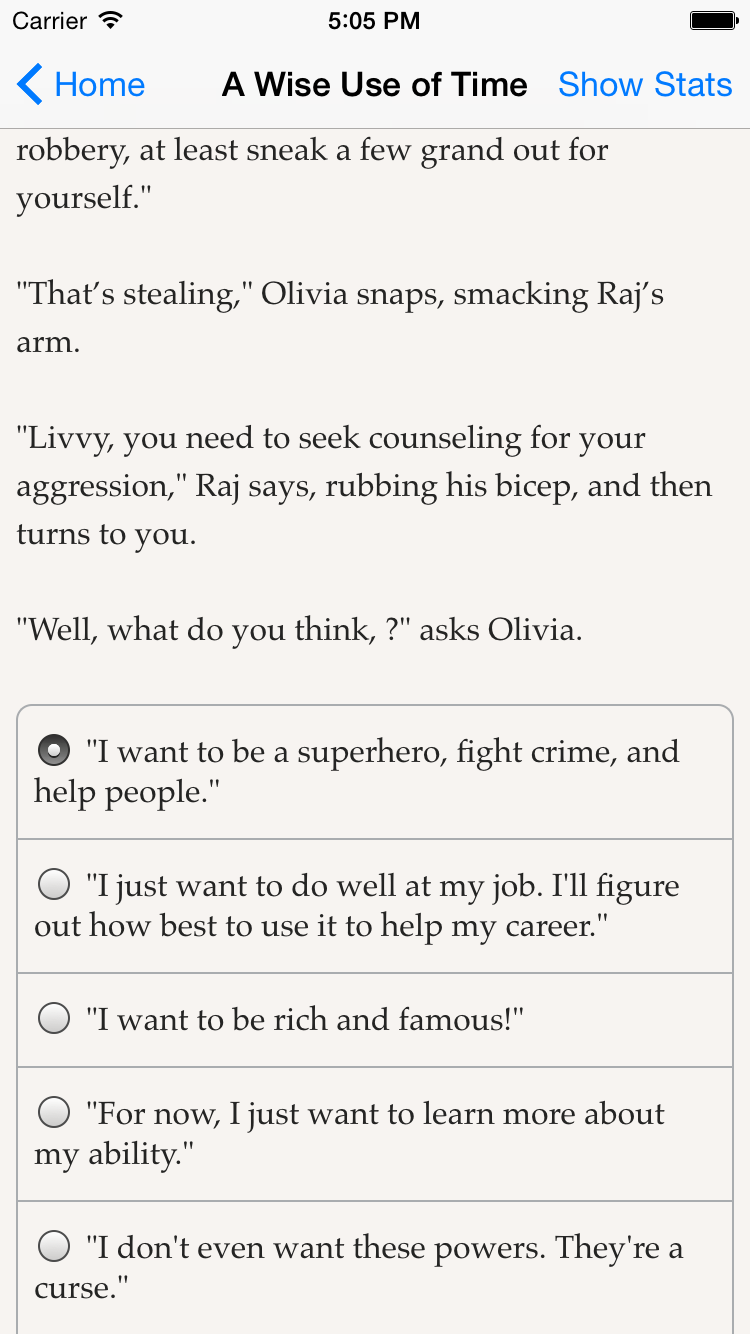750x1334 pixels.
Task: Open Show Stats
Action: point(645,85)
